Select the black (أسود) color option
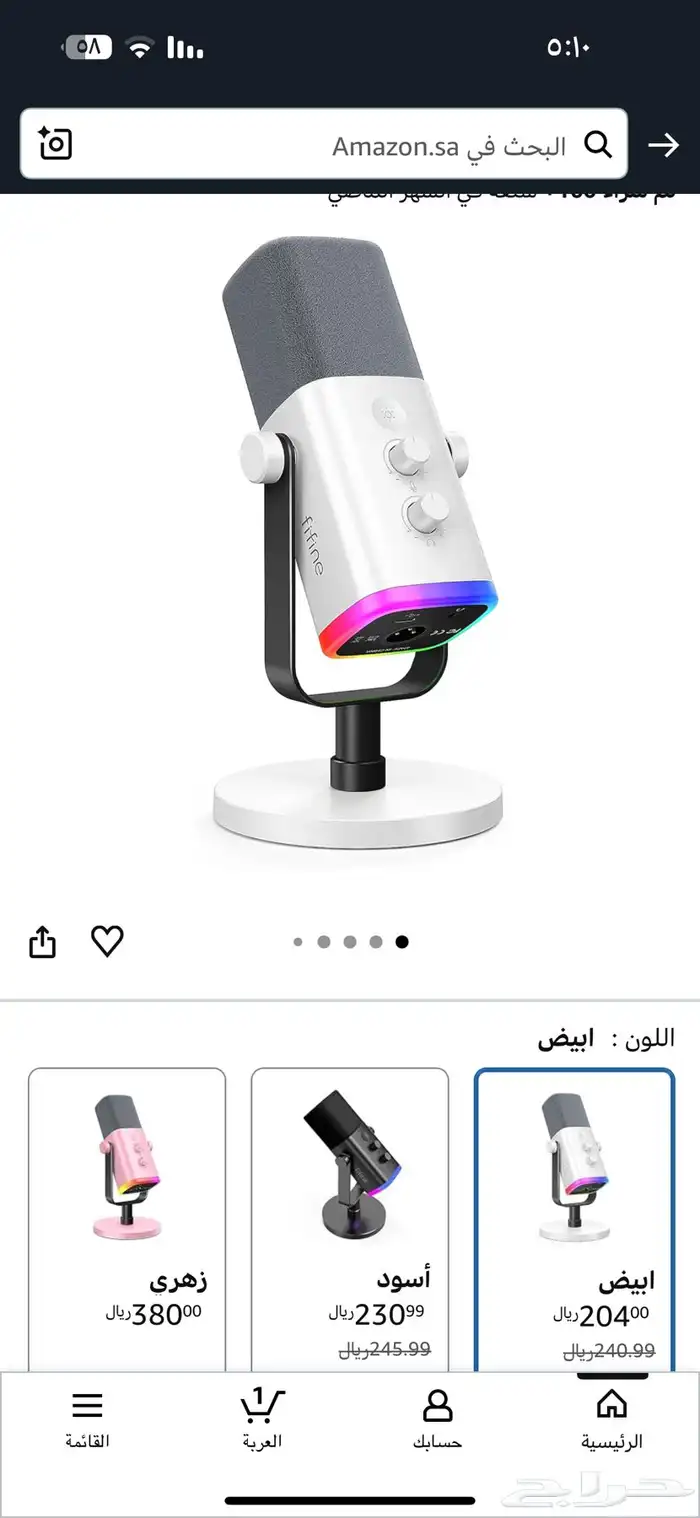 pyautogui.click(x=350, y=1218)
